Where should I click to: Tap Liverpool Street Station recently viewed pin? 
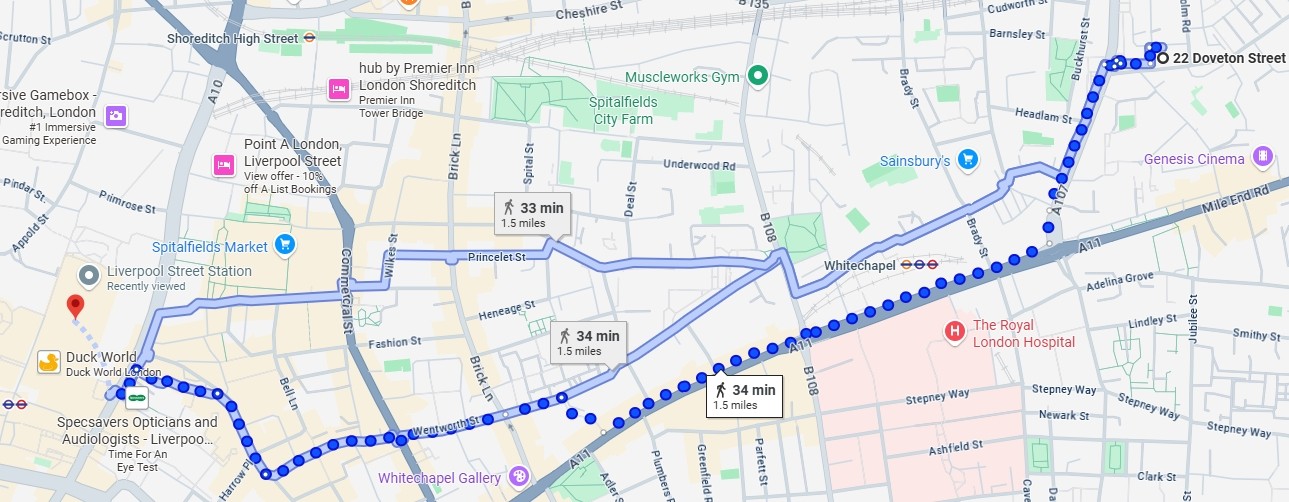tap(88, 273)
